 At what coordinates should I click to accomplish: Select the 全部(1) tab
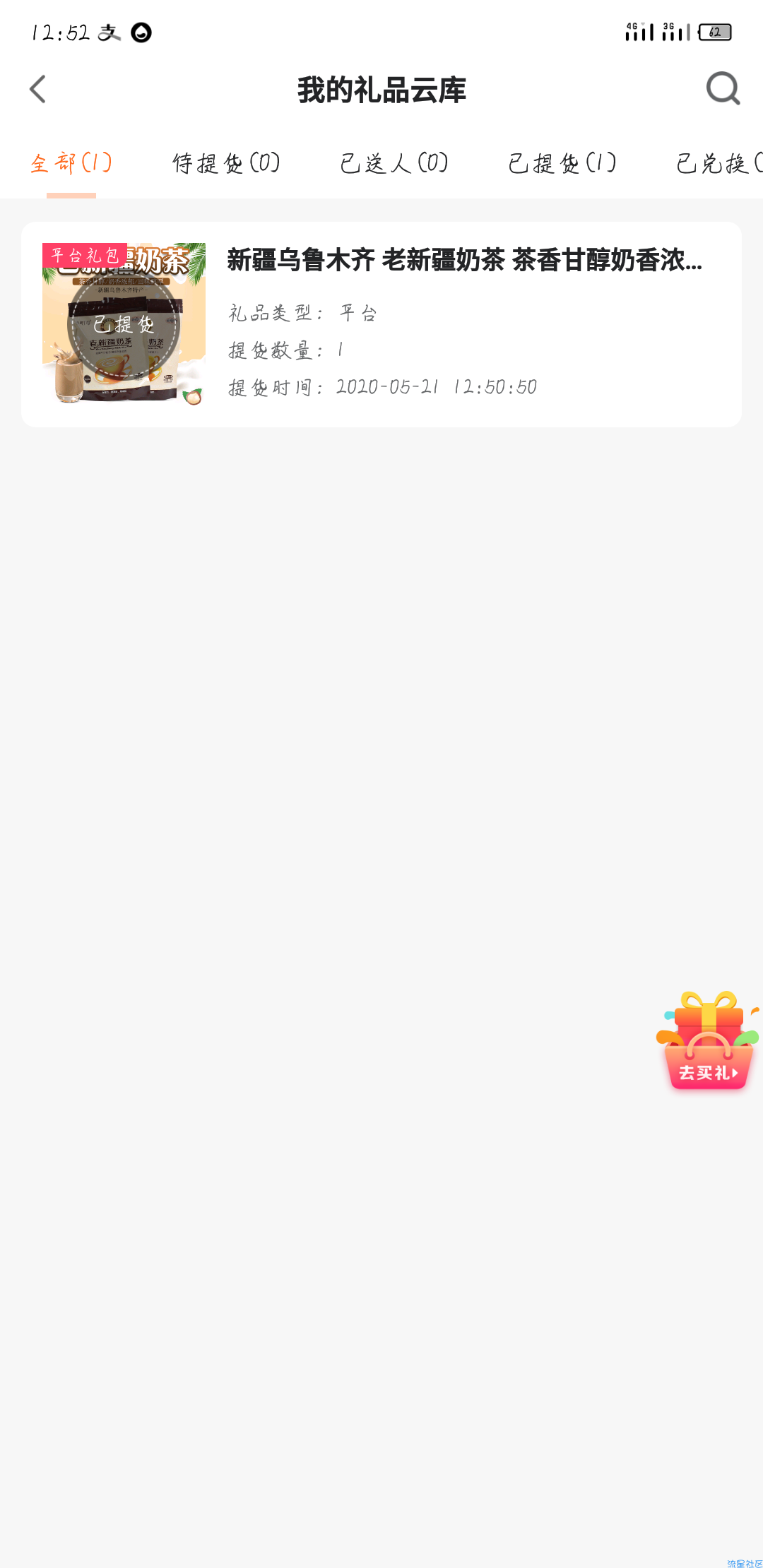pyautogui.click(x=71, y=163)
